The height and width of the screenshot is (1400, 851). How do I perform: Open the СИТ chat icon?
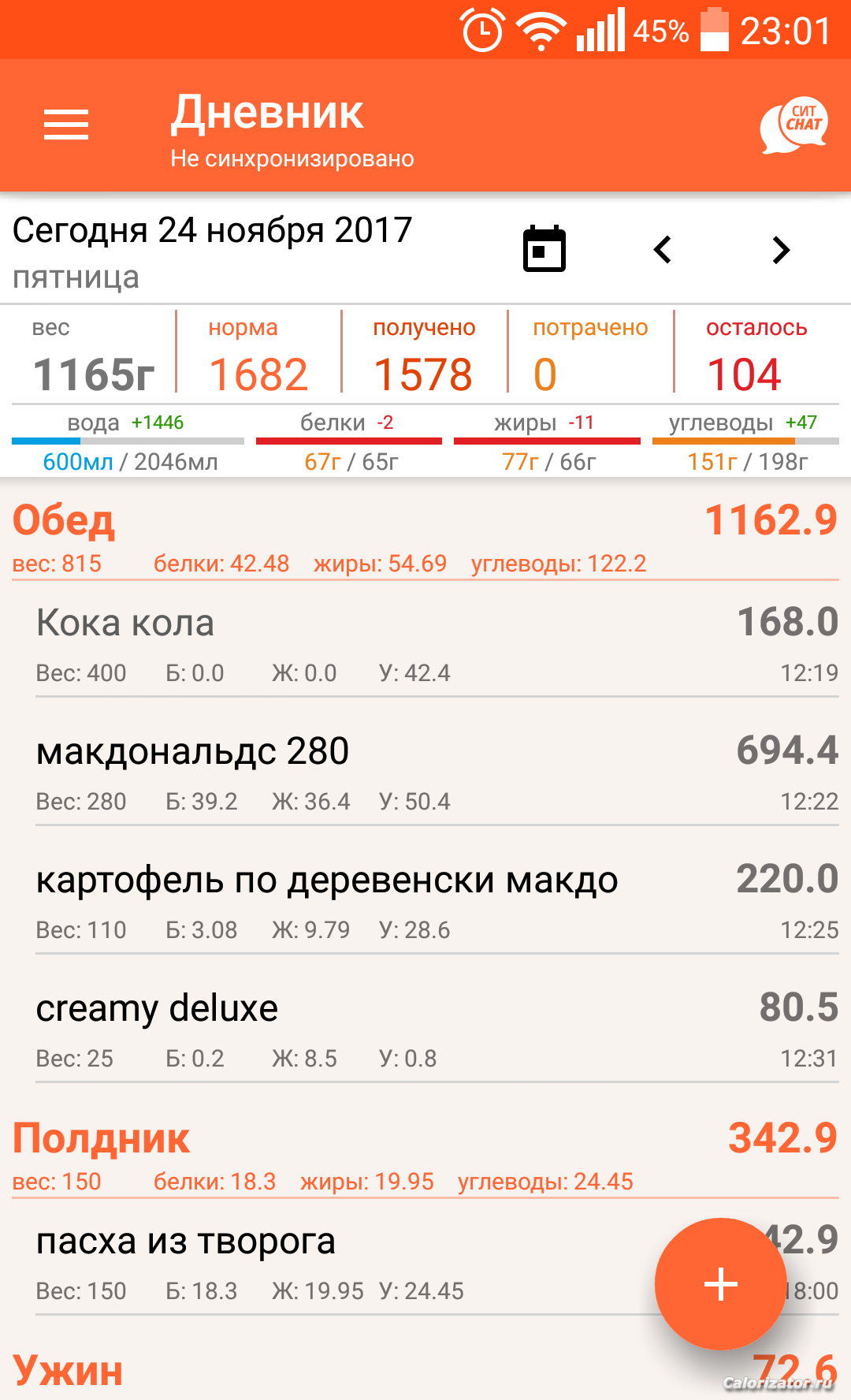pyautogui.click(x=794, y=125)
